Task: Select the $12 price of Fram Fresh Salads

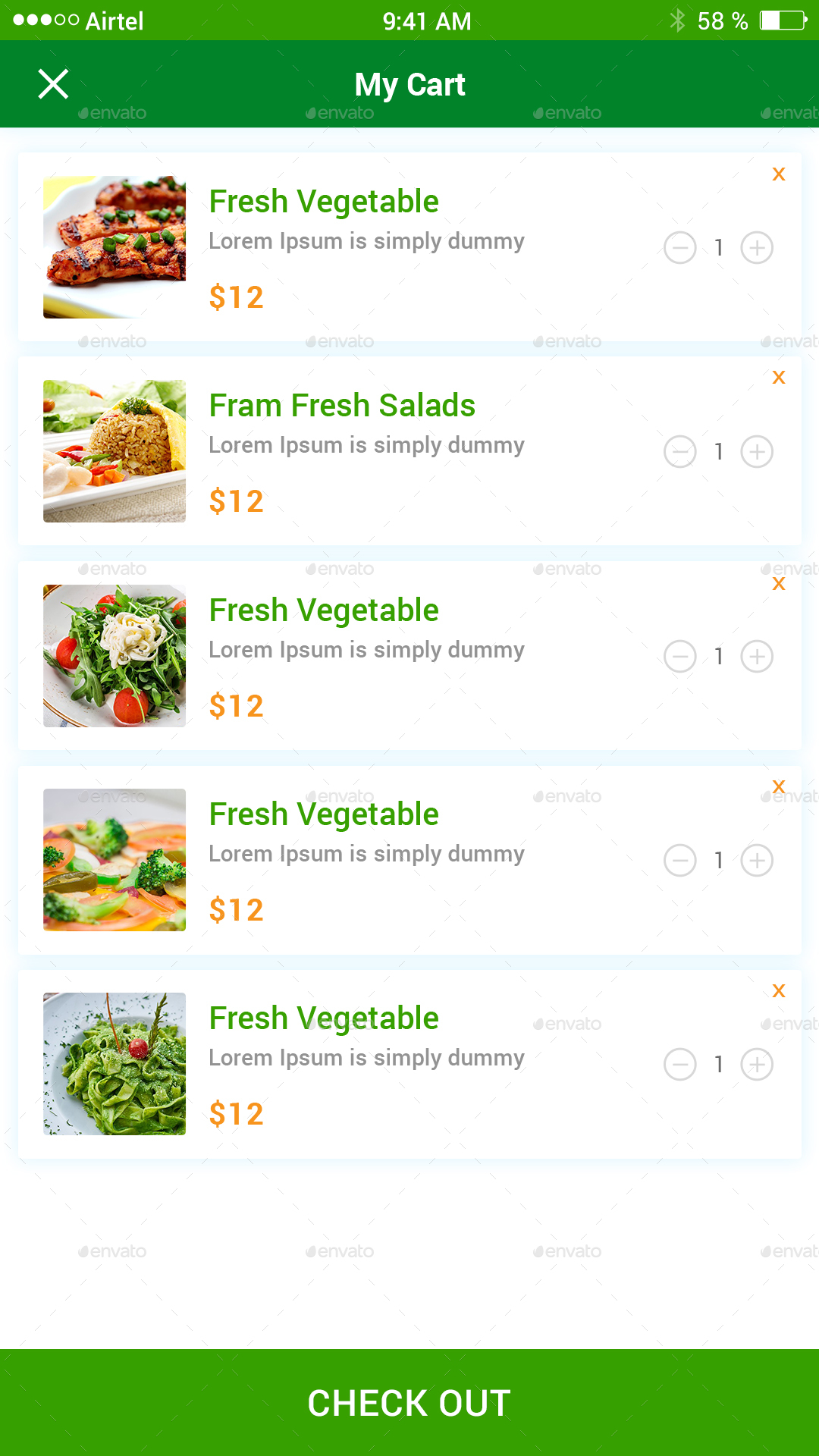Action: pyautogui.click(x=237, y=500)
